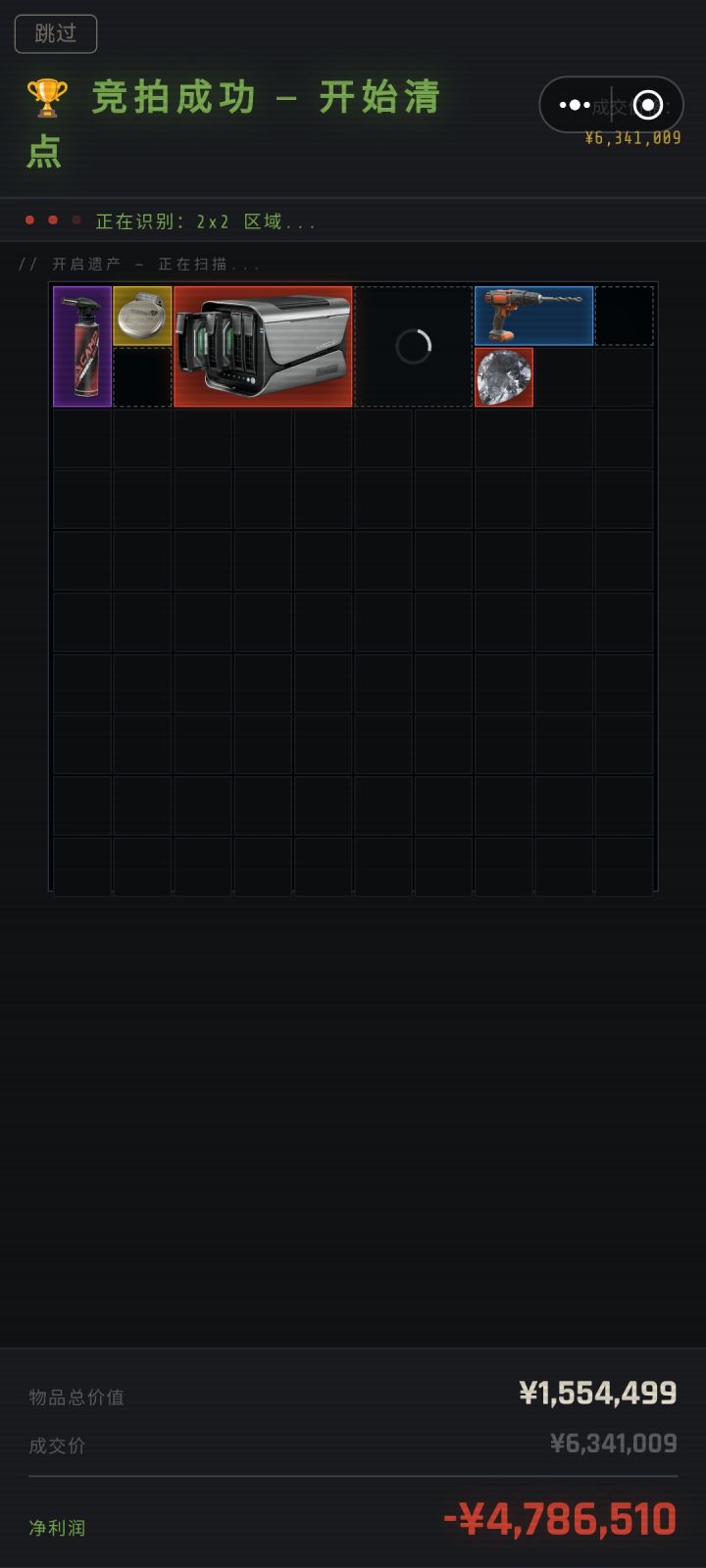Click the diamond gem item

click(x=503, y=375)
